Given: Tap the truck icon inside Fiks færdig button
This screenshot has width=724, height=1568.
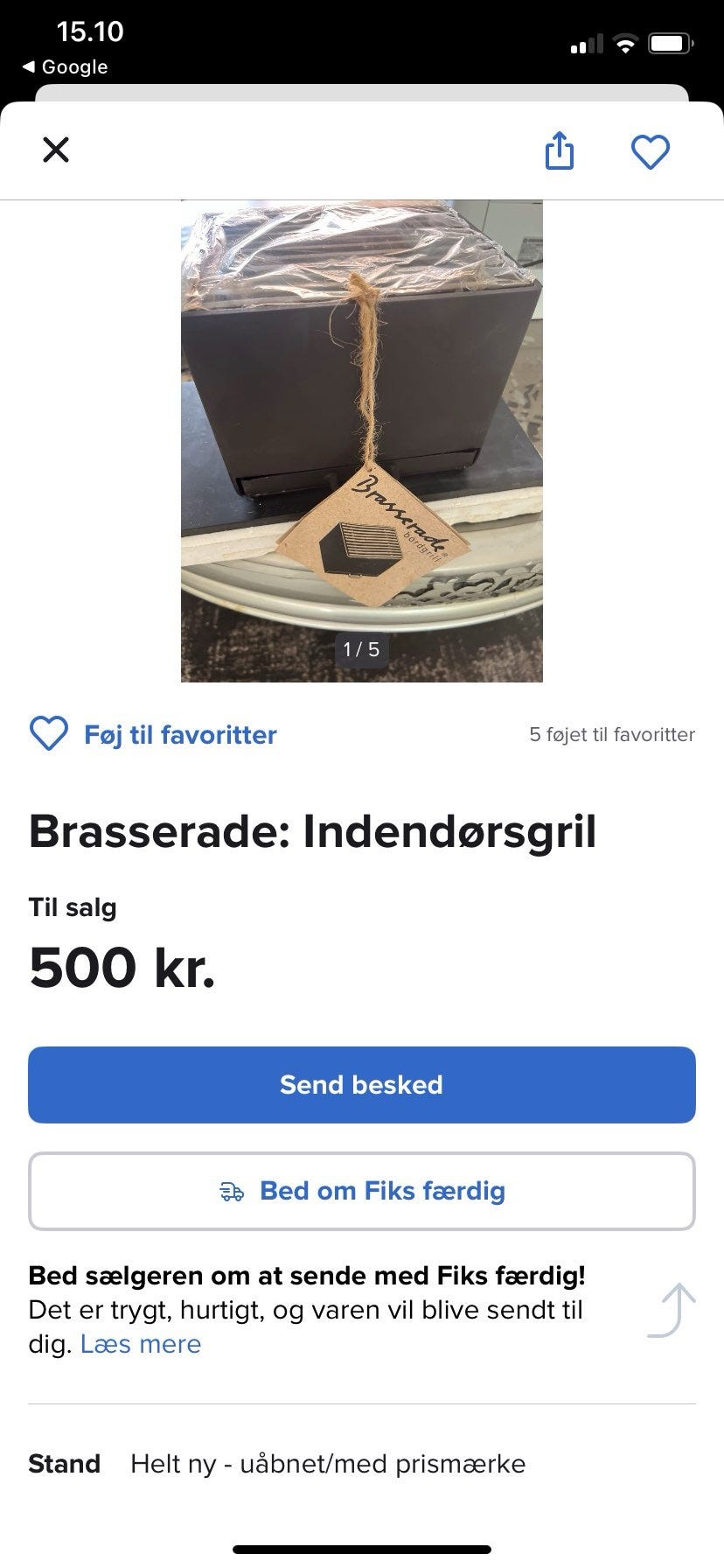Looking at the screenshot, I should (x=233, y=1191).
